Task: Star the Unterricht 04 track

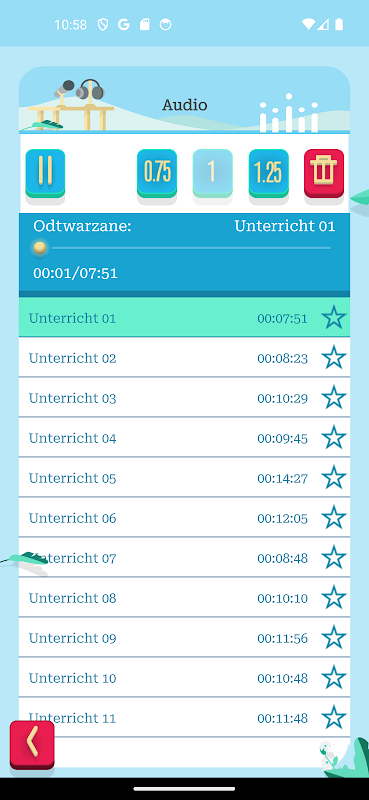Action: click(x=334, y=438)
